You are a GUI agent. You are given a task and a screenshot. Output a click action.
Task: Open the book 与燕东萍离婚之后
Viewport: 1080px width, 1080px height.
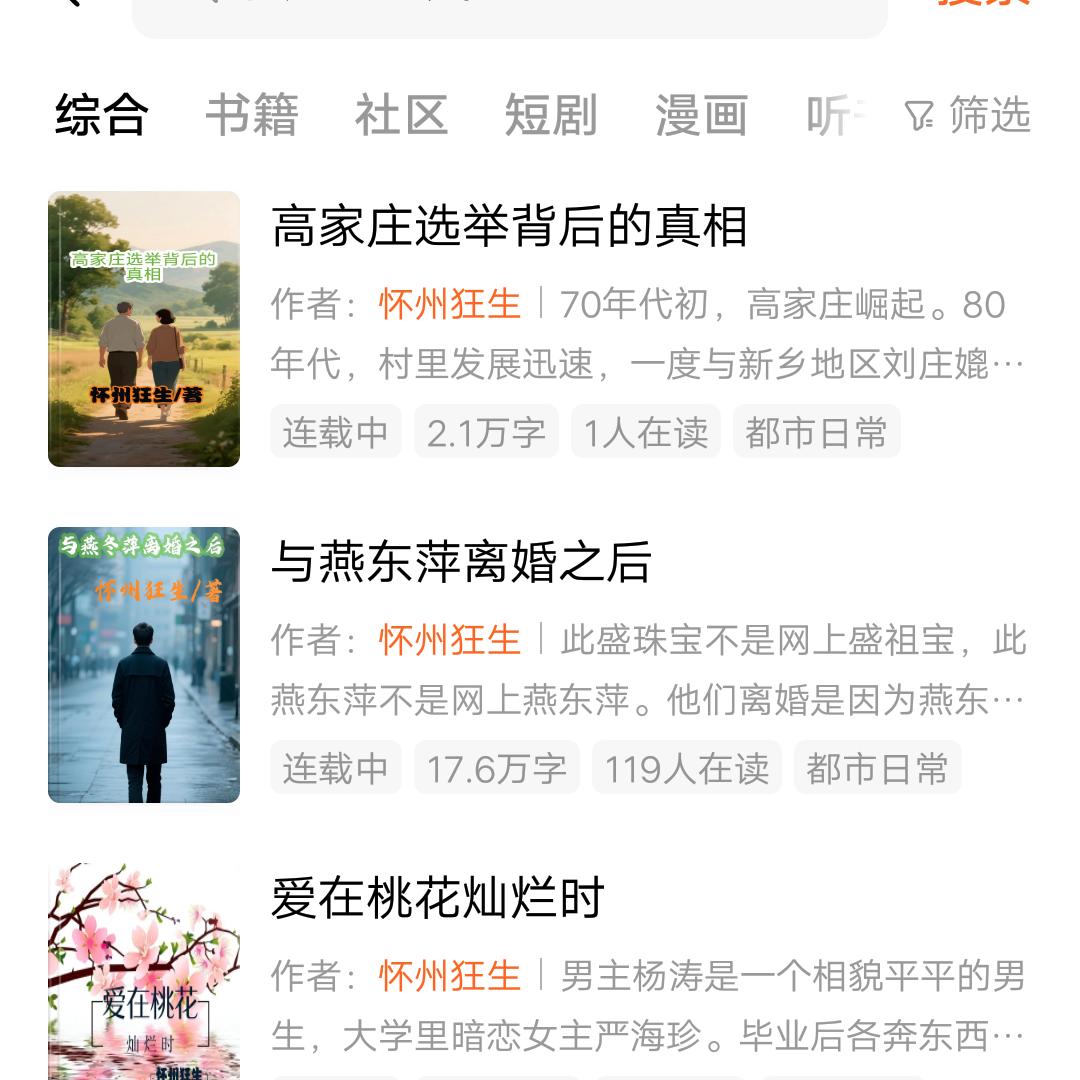tap(461, 562)
